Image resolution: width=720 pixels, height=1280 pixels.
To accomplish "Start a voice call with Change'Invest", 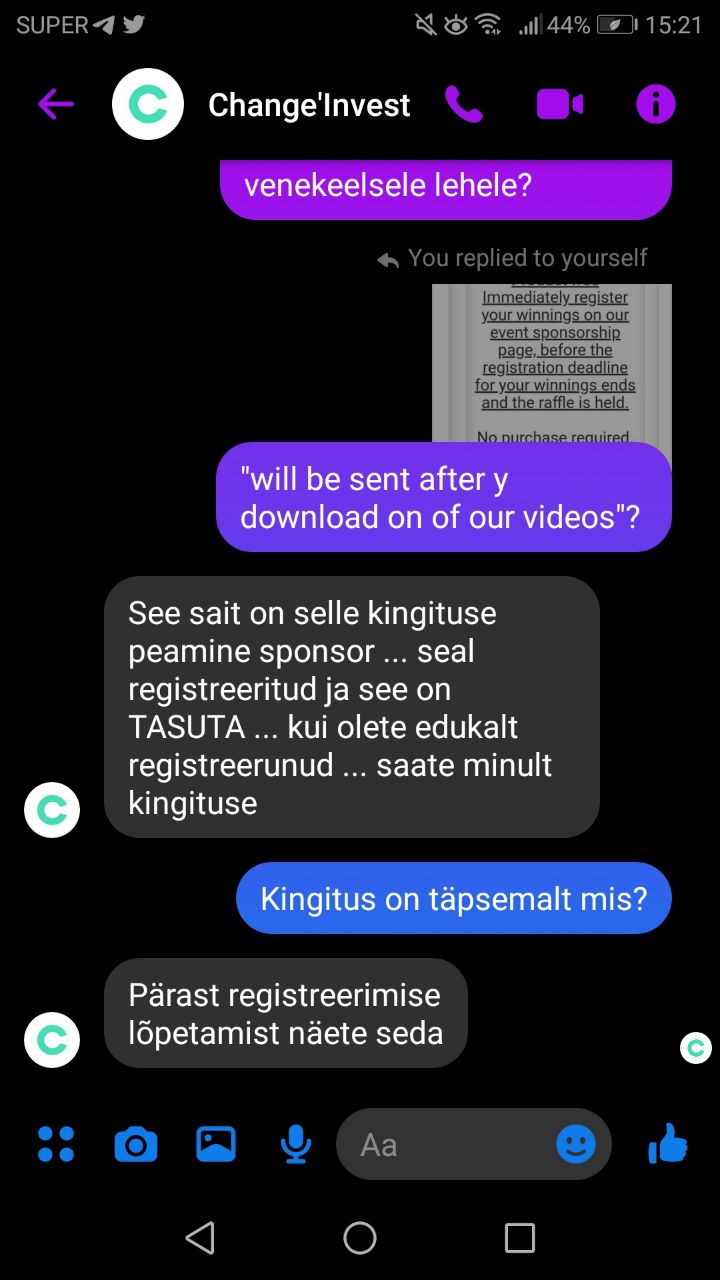I will [x=463, y=104].
